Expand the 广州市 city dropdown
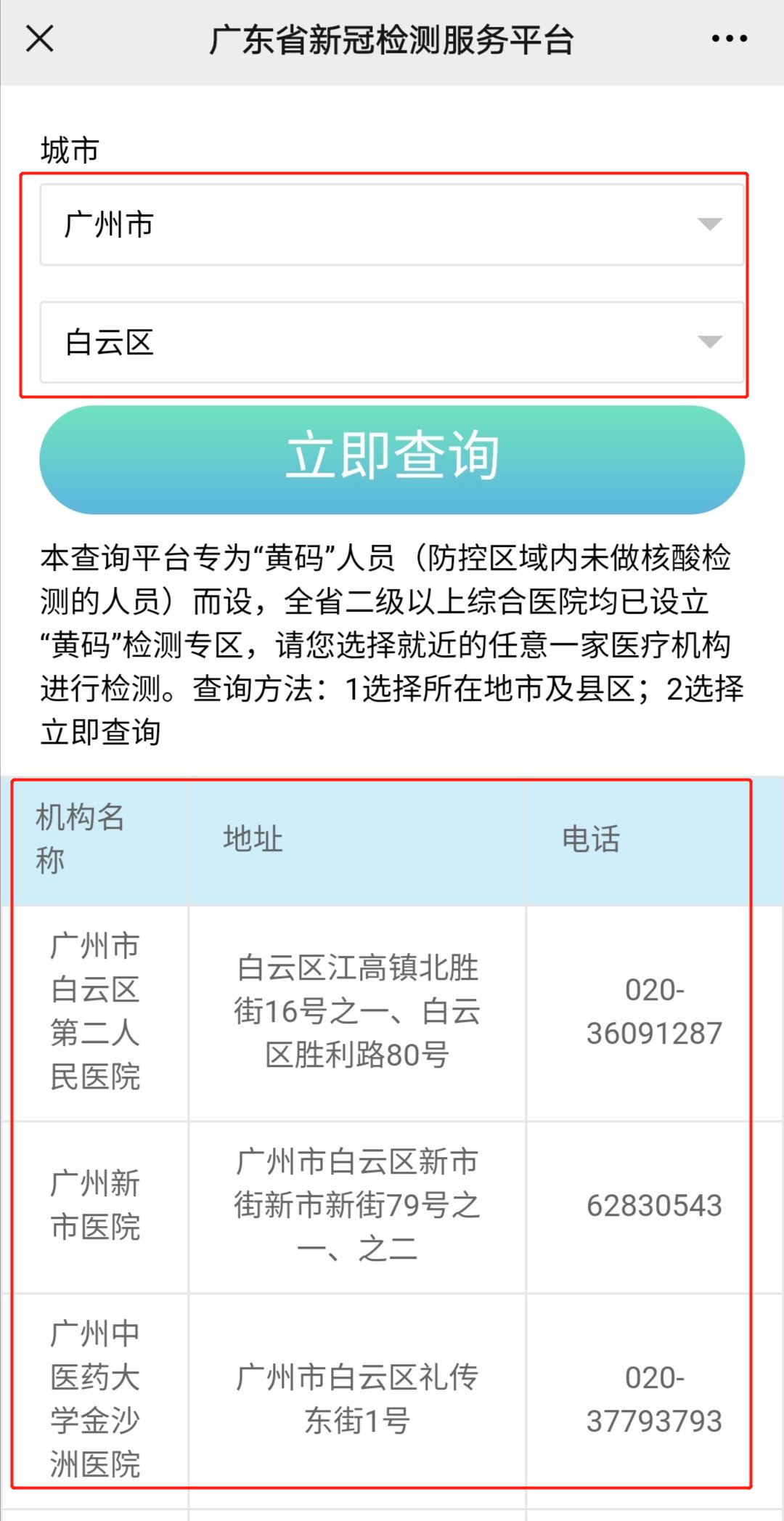 (x=392, y=224)
